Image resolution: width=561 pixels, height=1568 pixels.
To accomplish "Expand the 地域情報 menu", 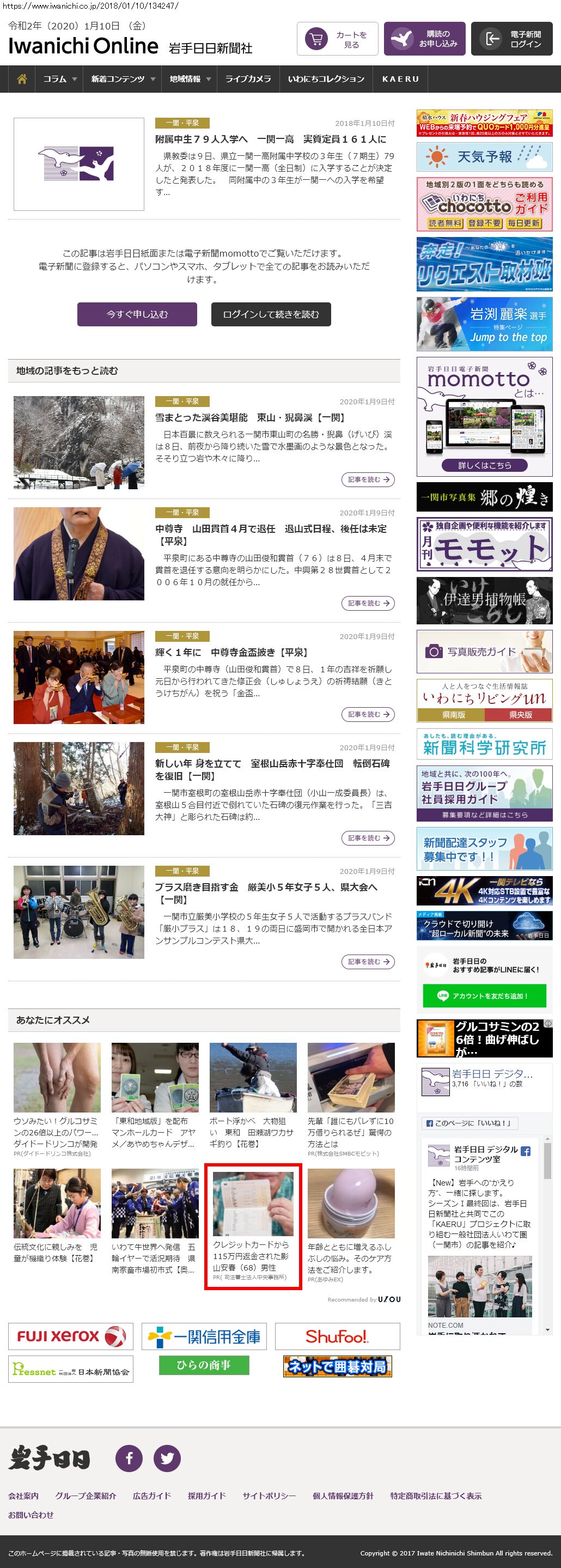I will click(x=189, y=79).
